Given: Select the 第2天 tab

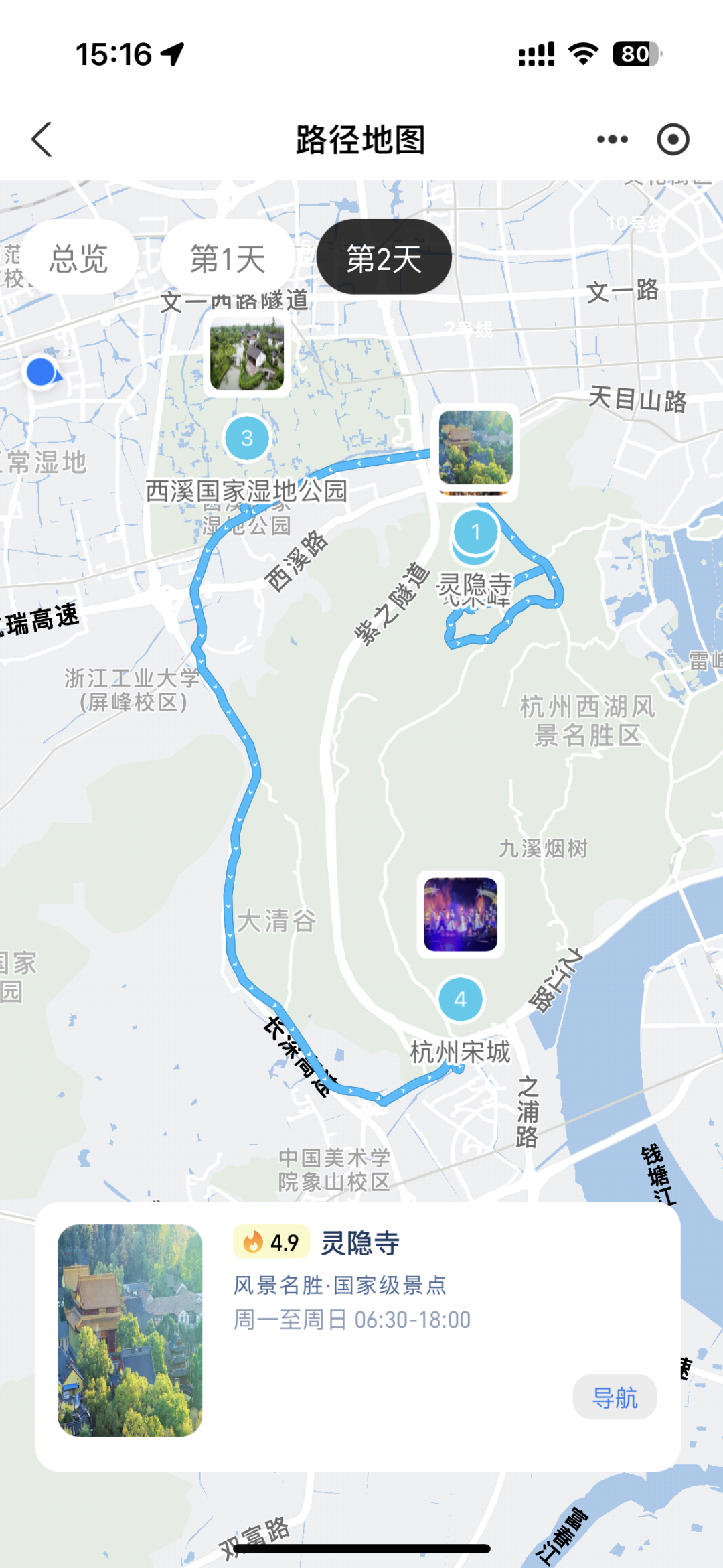Looking at the screenshot, I should point(384,258).
